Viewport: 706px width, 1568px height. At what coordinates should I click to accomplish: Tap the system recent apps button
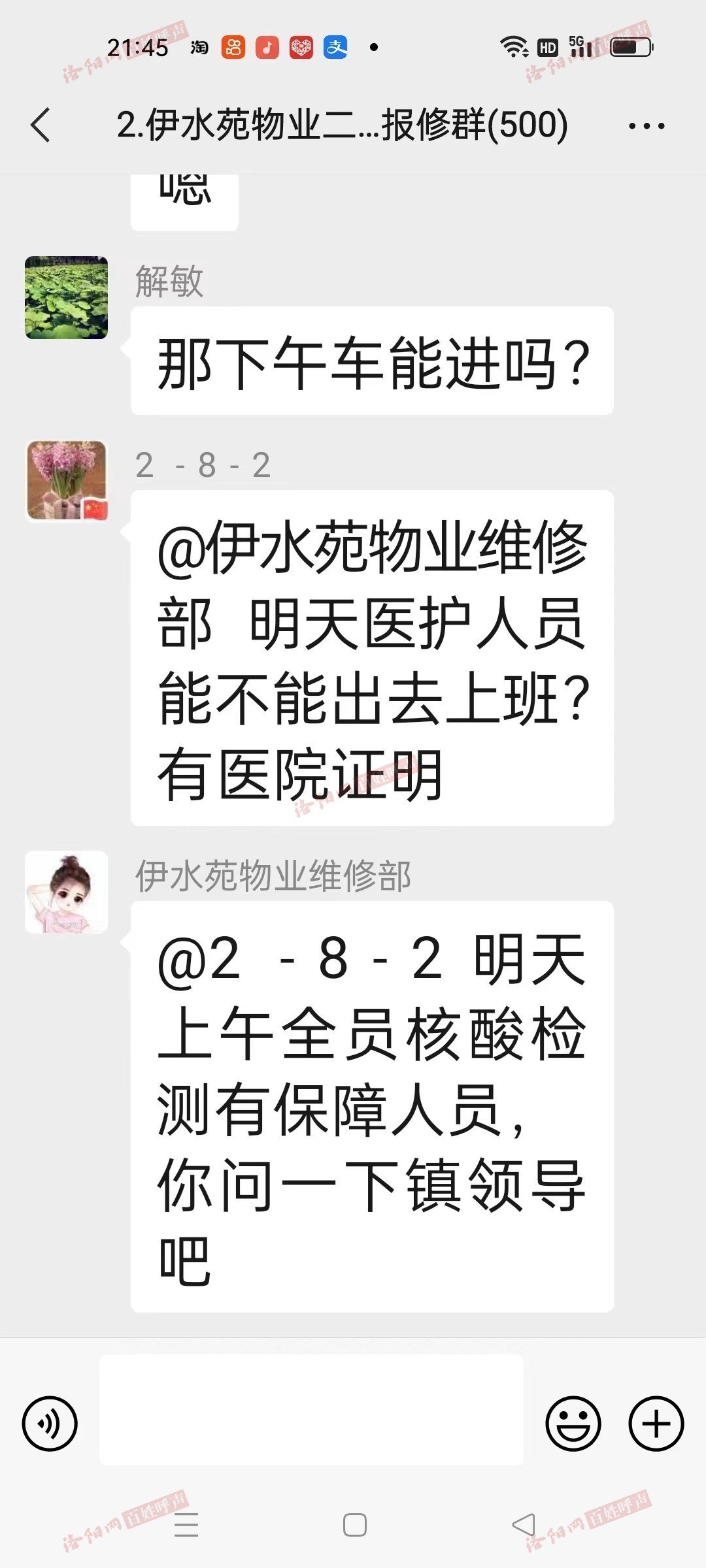[186, 1525]
